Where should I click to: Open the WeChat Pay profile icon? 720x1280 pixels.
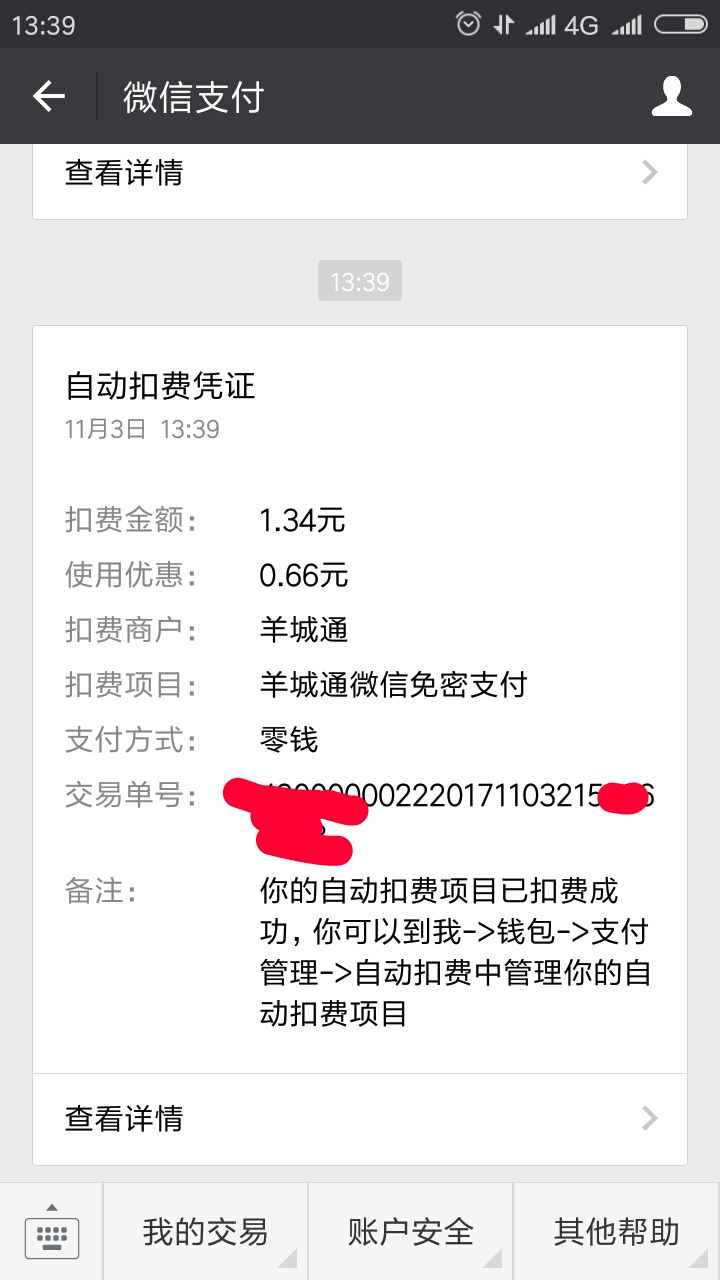click(671, 97)
